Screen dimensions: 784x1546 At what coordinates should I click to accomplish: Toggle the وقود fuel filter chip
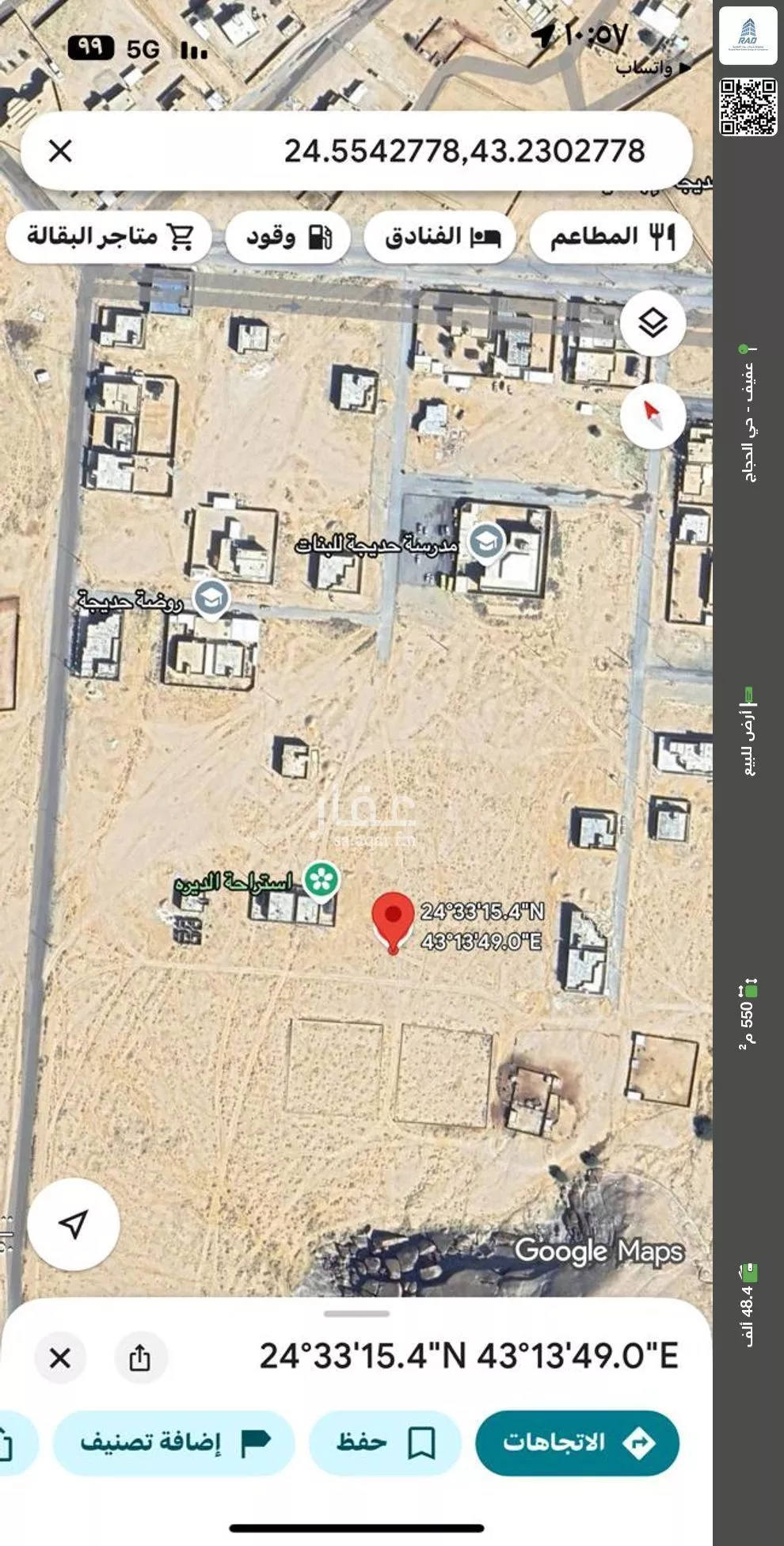pyautogui.click(x=287, y=236)
